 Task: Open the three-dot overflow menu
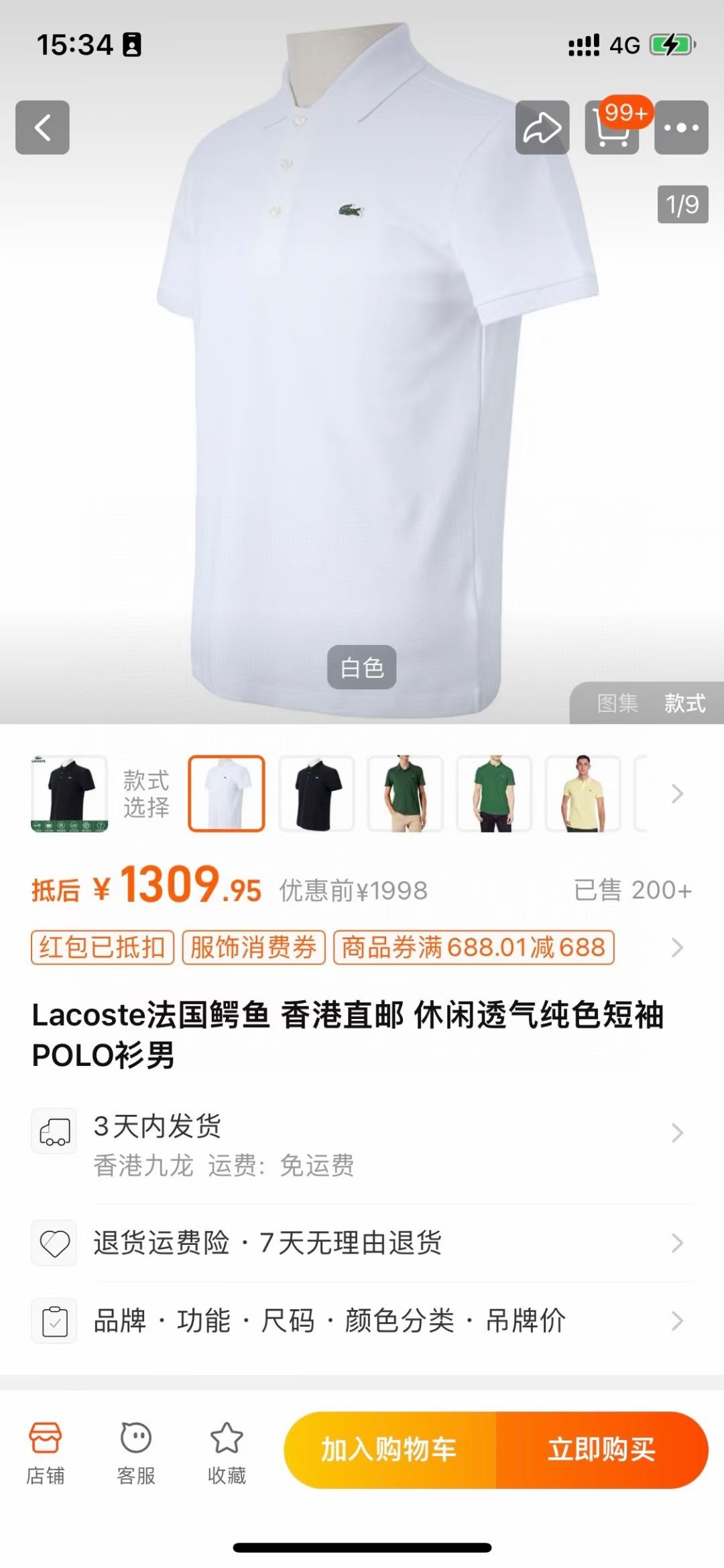[681, 127]
